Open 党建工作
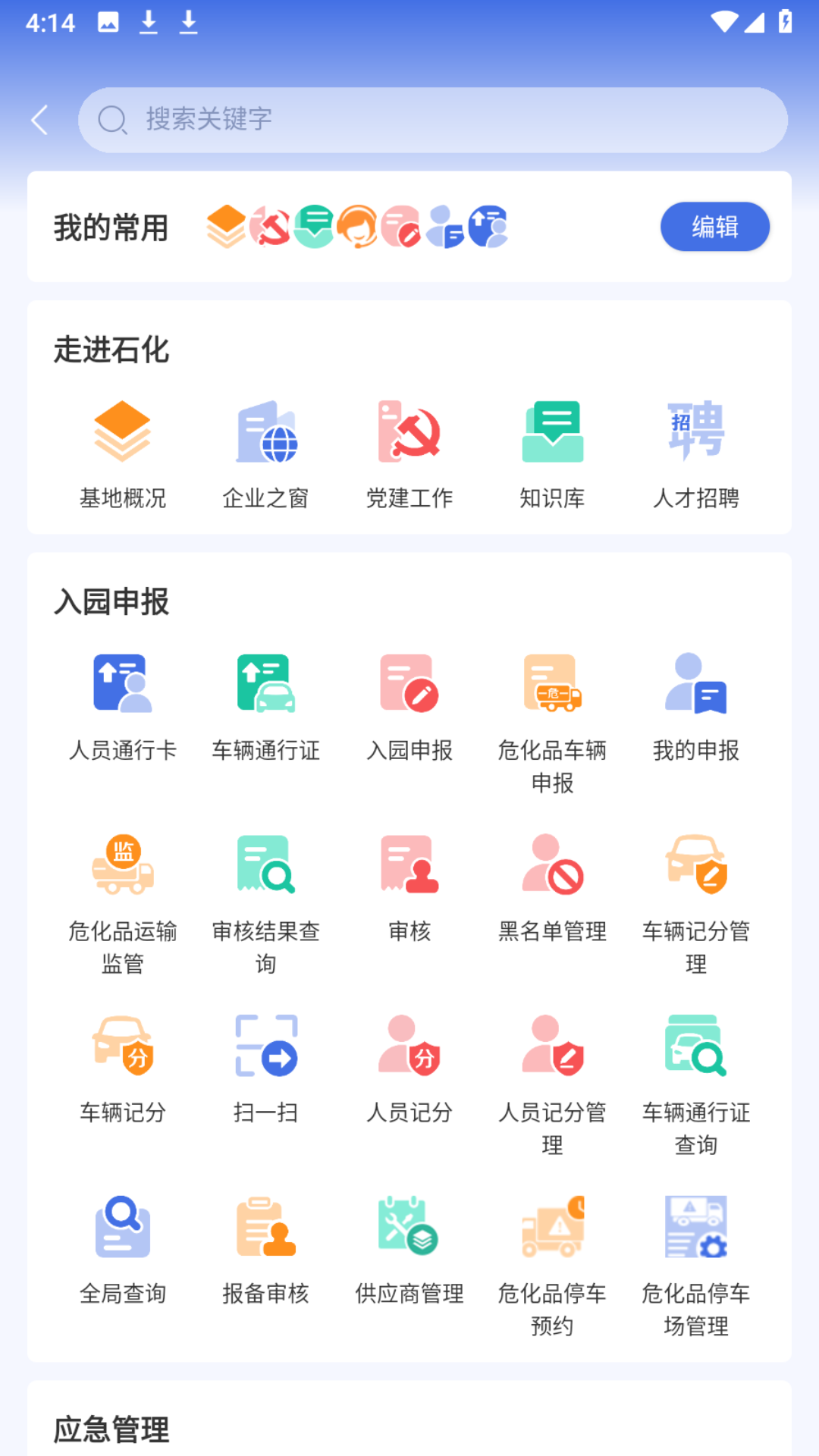 pos(409,449)
